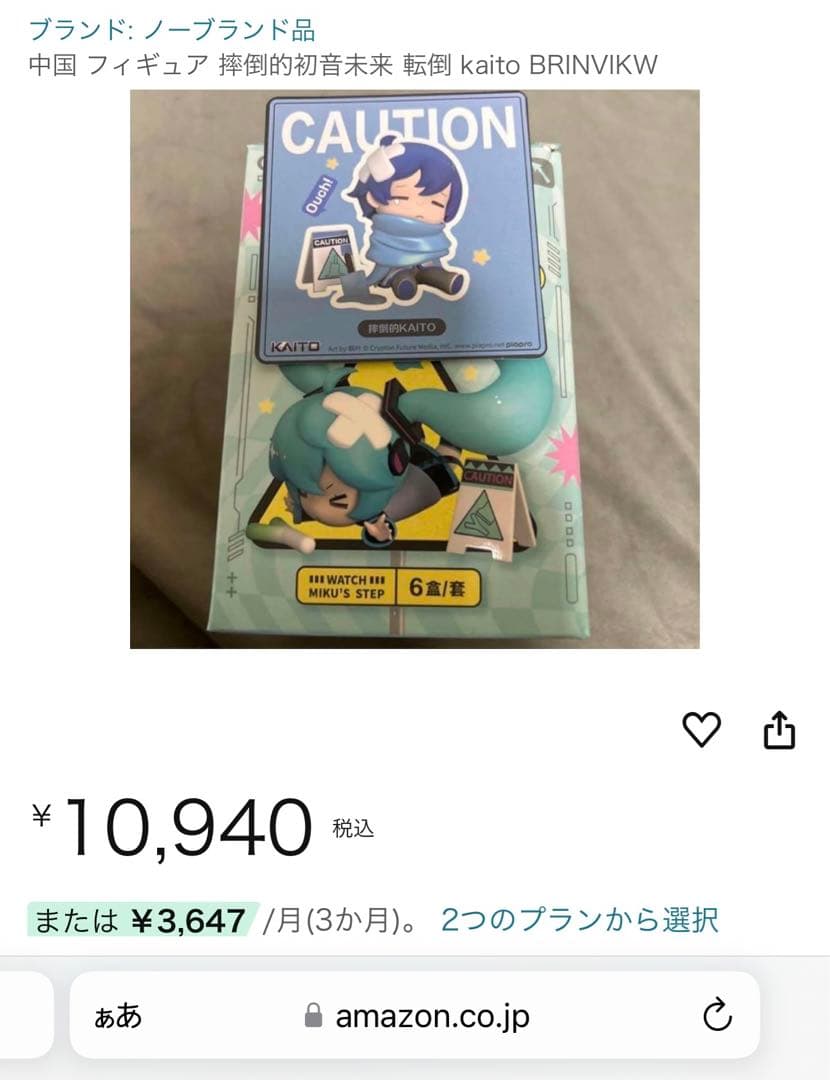Image resolution: width=830 pixels, height=1080 pixels.
Task: Reload the page in the browser
Action: tap(717, 1017)
